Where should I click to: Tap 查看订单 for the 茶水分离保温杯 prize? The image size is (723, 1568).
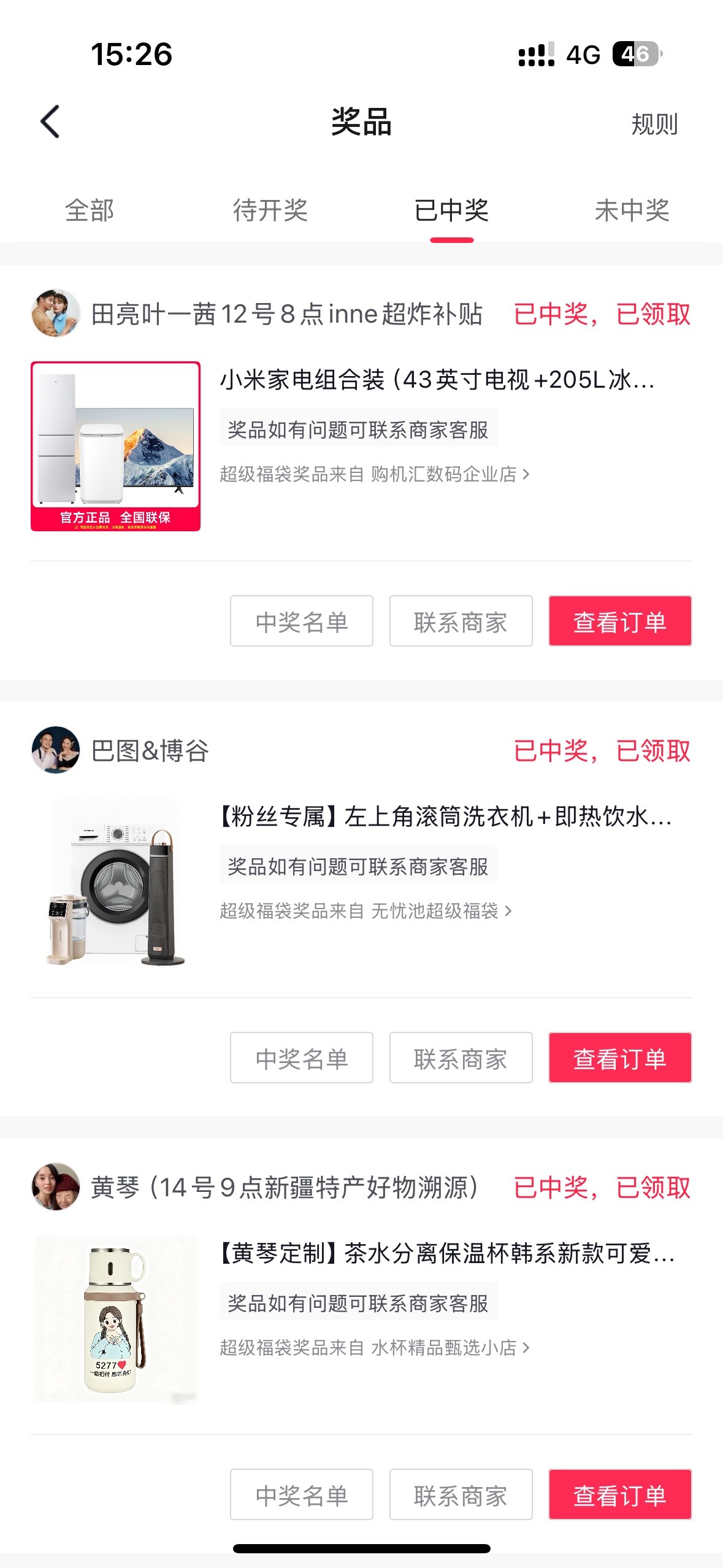[x=619, y=1494]
